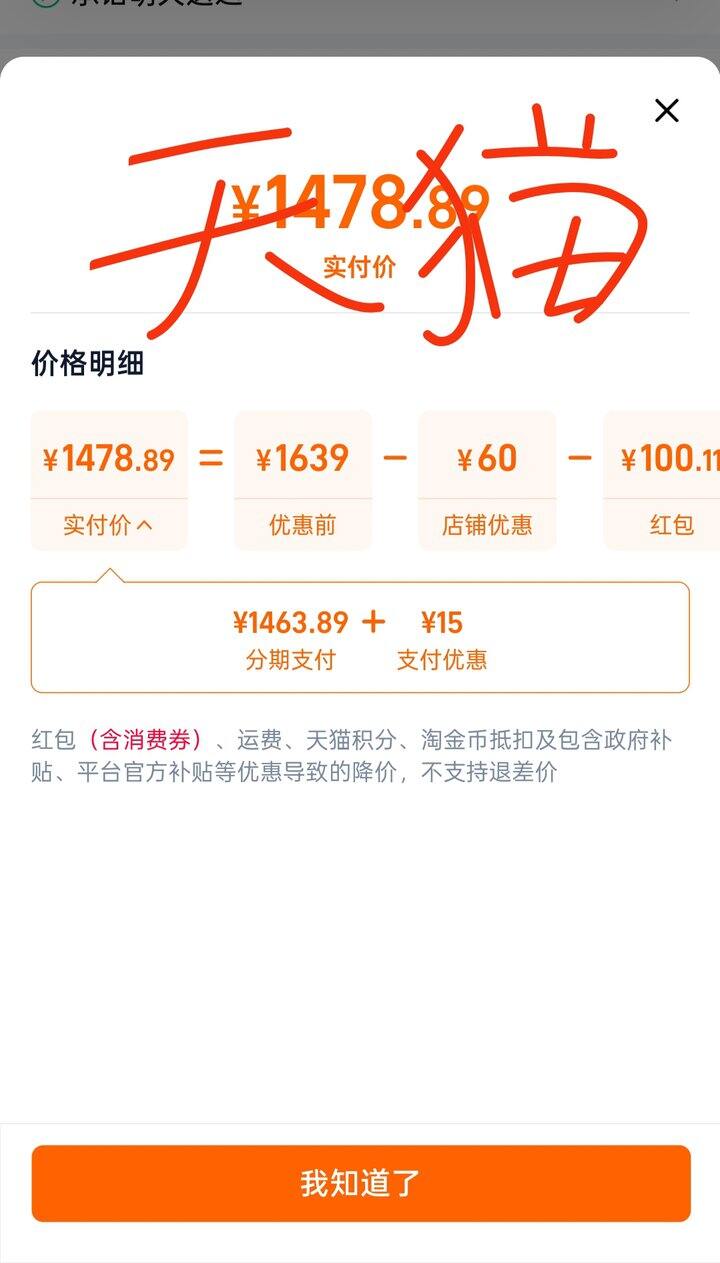Tap the 我知道了 button
The image size is (720, 1263).
tap(360, 1183)
